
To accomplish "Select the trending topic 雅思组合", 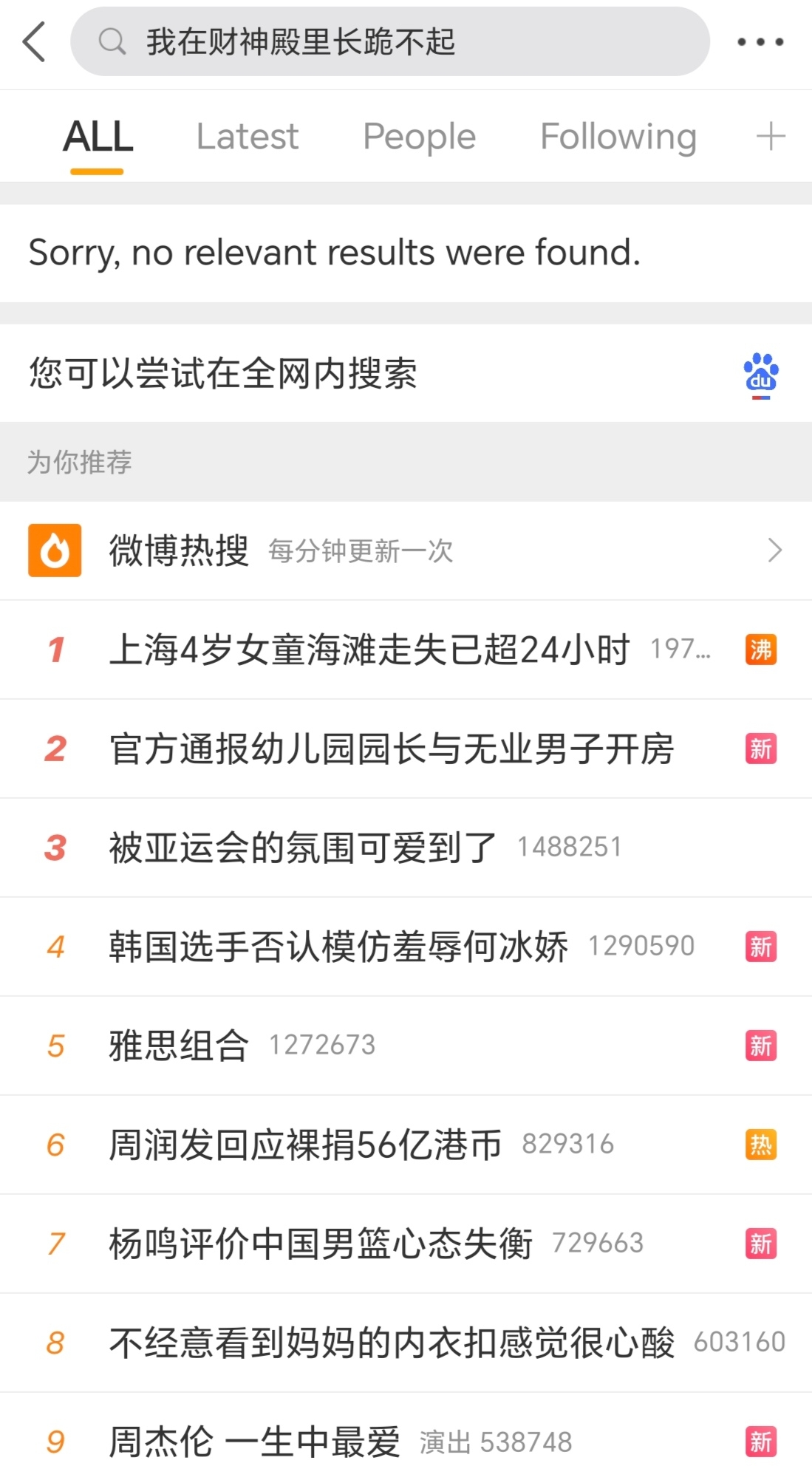I will 179,1046.
